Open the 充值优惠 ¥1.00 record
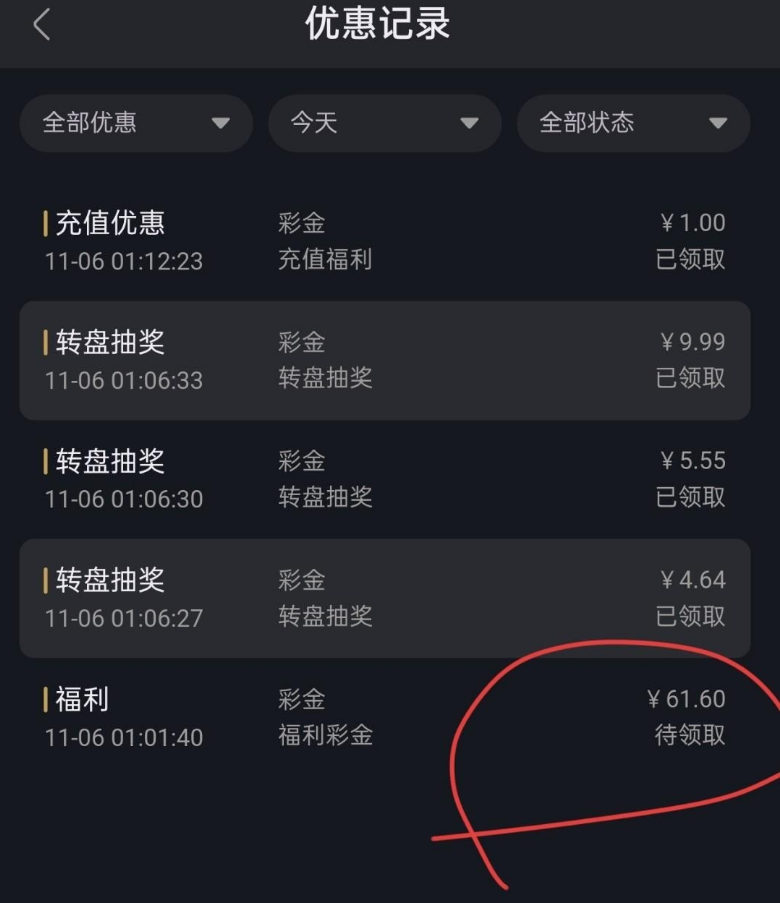 tap(384, 241)
